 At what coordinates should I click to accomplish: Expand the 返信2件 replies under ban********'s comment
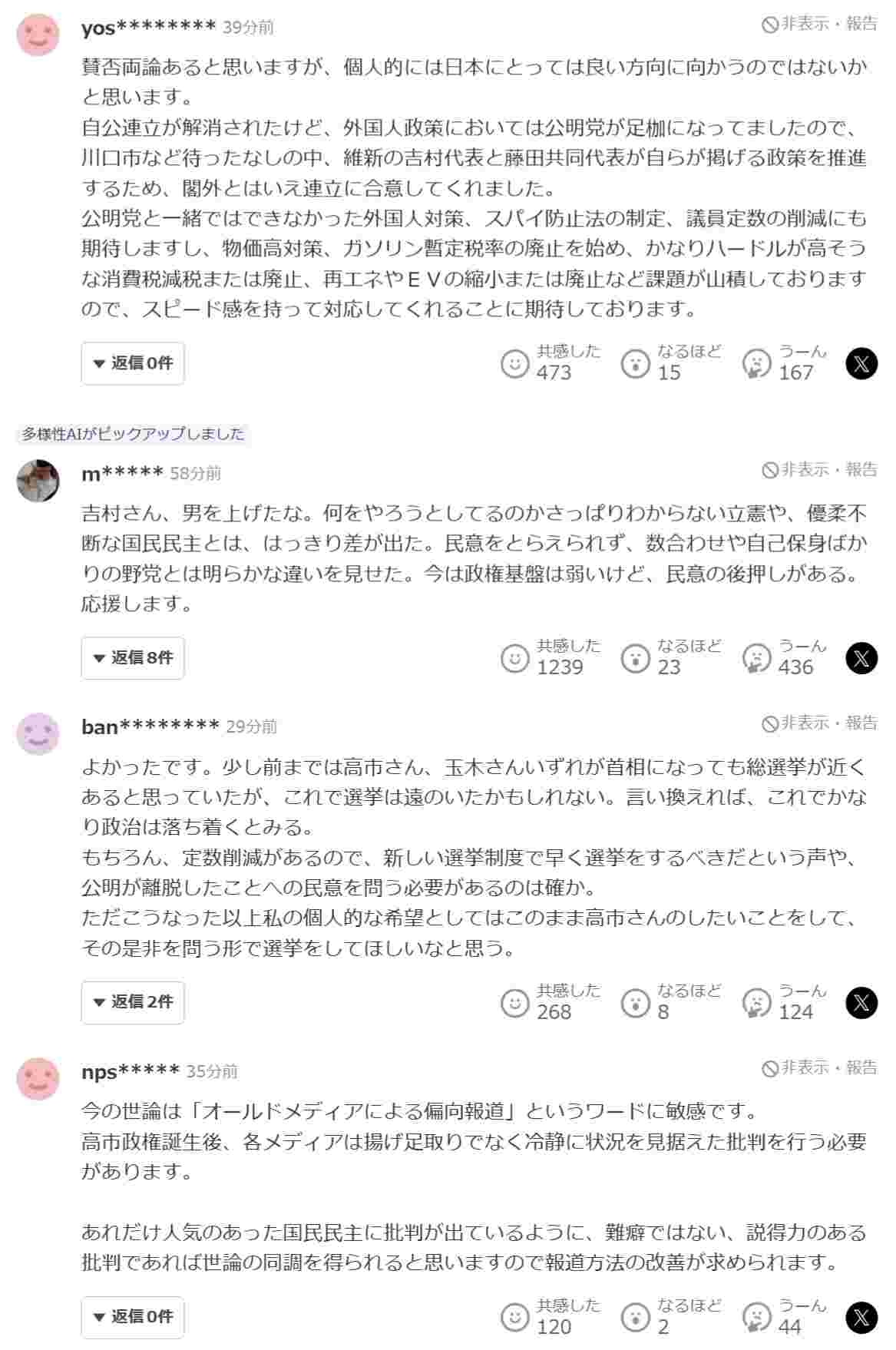click(x=133, y=1002)
